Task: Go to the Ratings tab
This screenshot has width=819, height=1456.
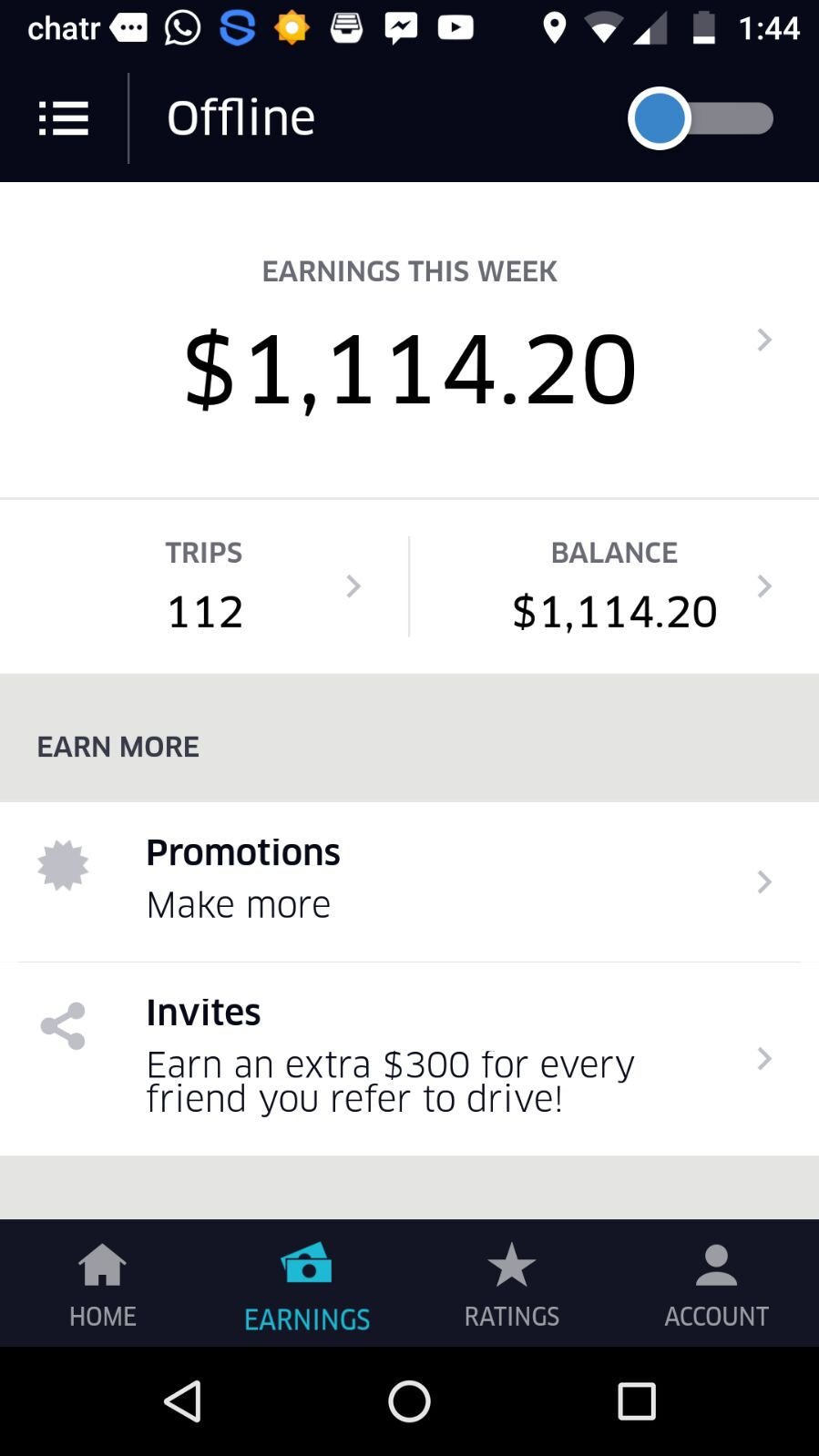Action: click(x=512, y=1284)
